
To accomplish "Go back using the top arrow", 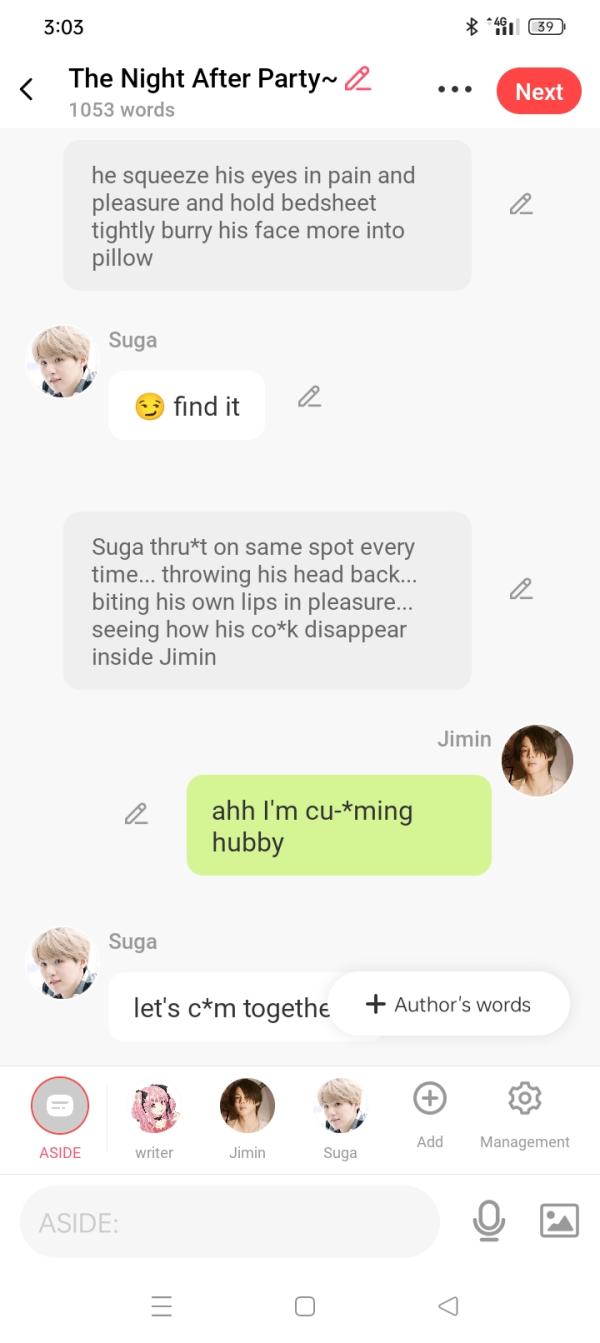I will [x=27, y=90].
